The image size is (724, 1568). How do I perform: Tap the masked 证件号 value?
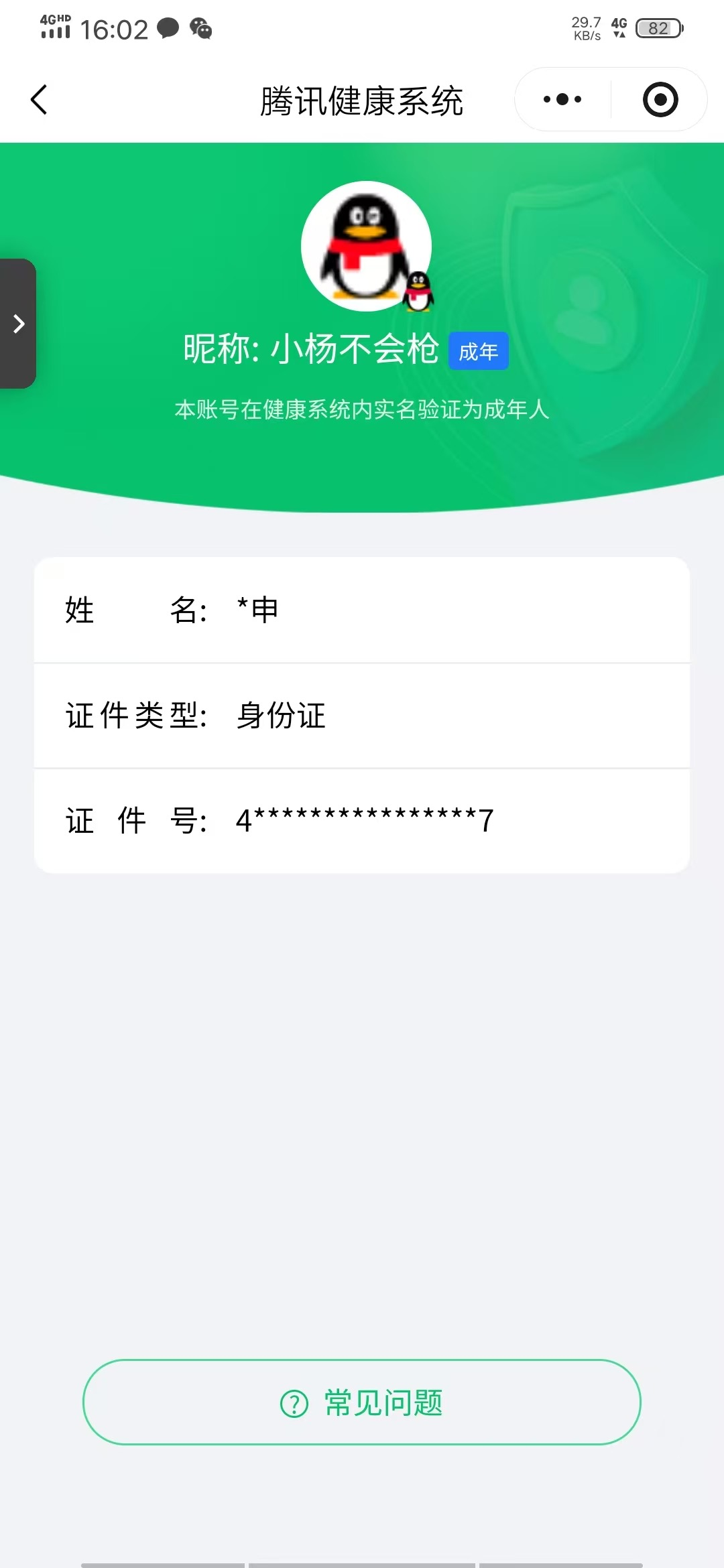coord(363,820)
